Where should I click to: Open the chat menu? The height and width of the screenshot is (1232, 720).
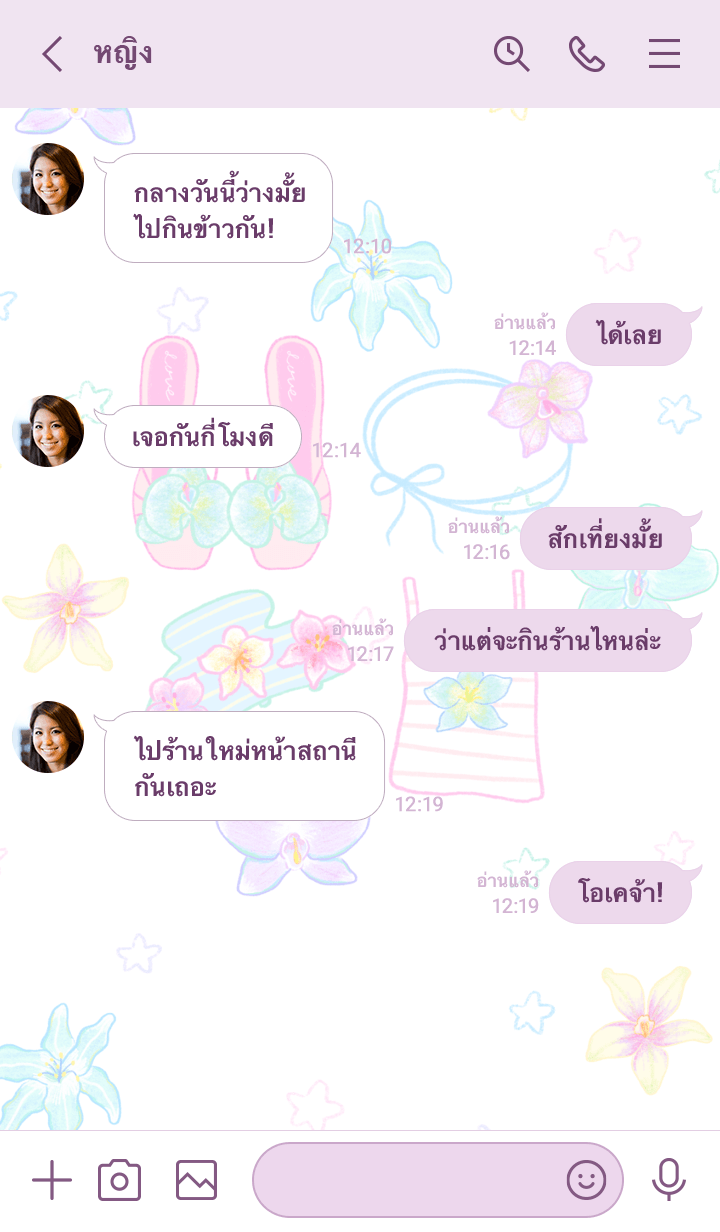664,54
